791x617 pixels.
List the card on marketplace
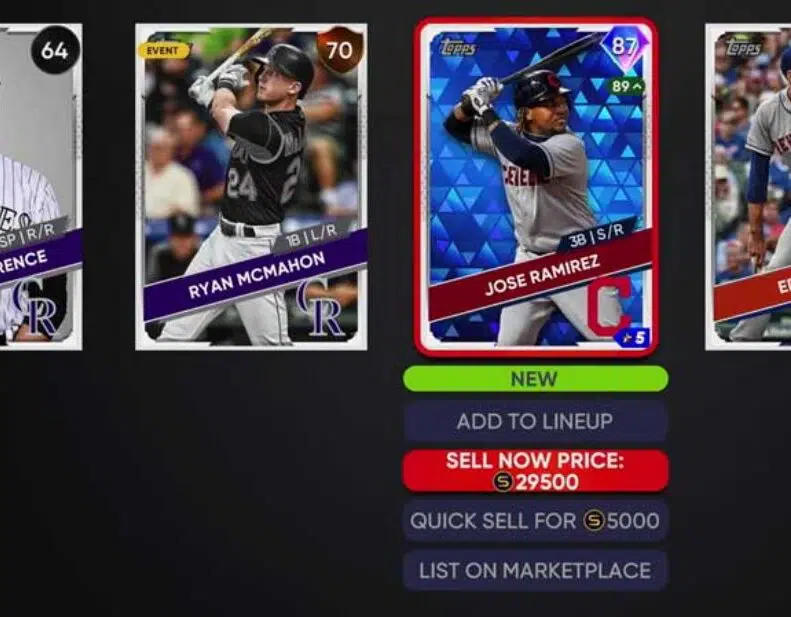tap(535, 571)
